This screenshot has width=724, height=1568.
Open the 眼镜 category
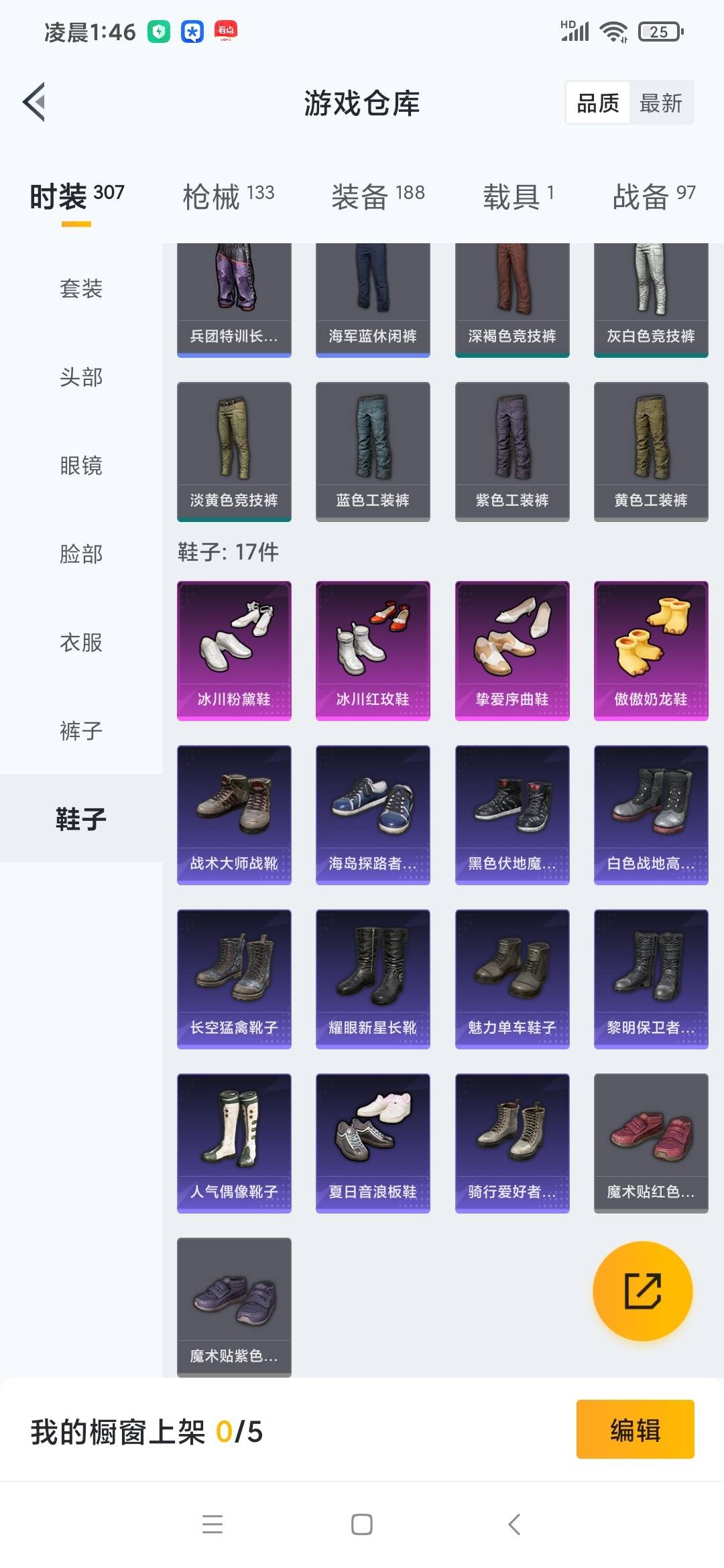[x=81, y=466]
